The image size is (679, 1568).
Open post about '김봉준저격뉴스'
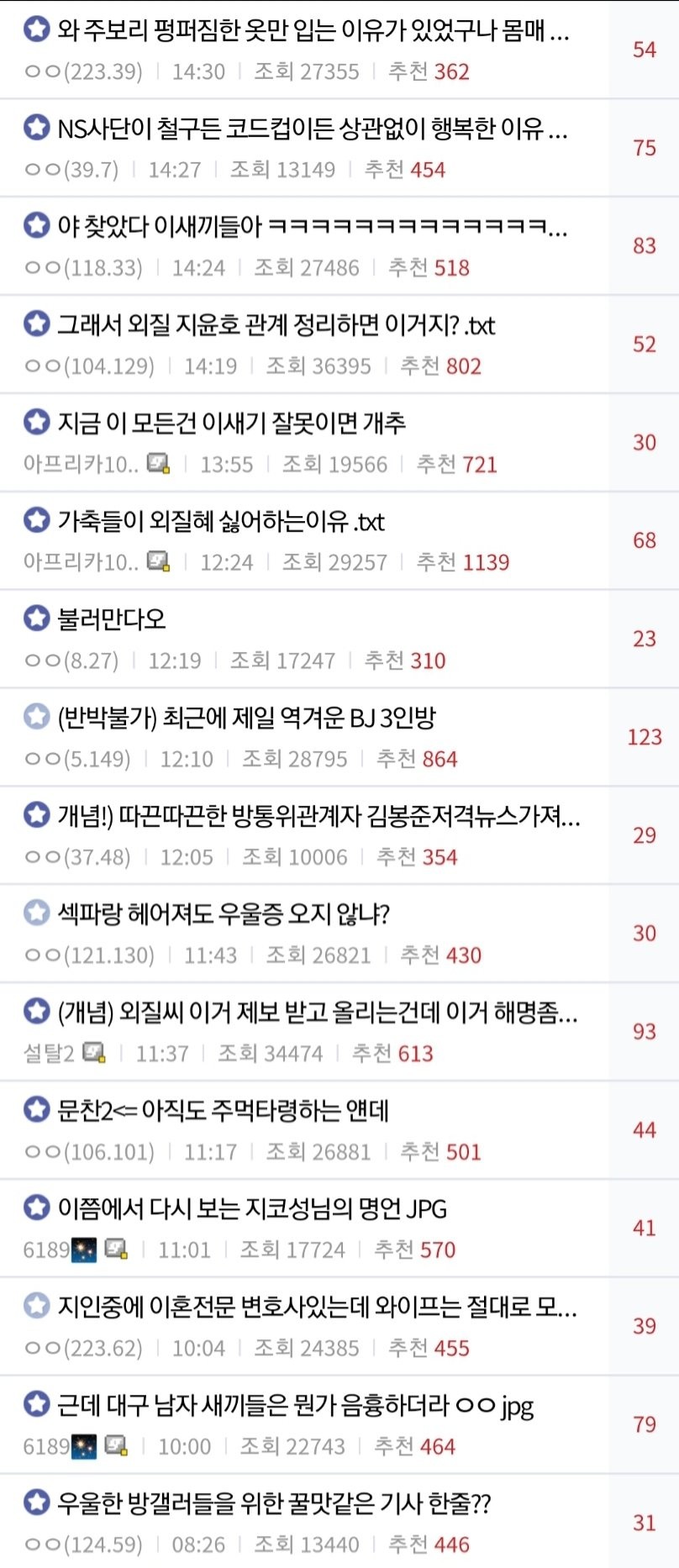(318, 815)
